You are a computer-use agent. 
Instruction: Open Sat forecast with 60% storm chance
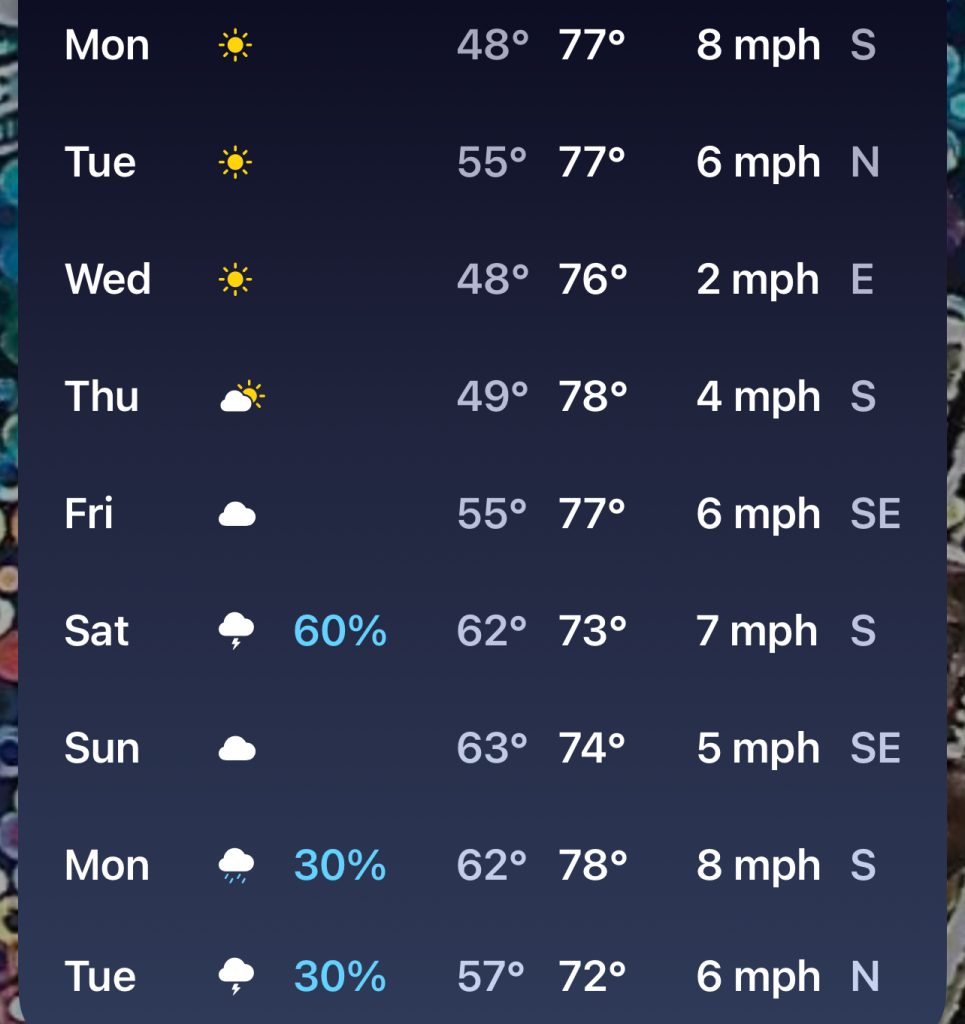[x=480, y=631]
